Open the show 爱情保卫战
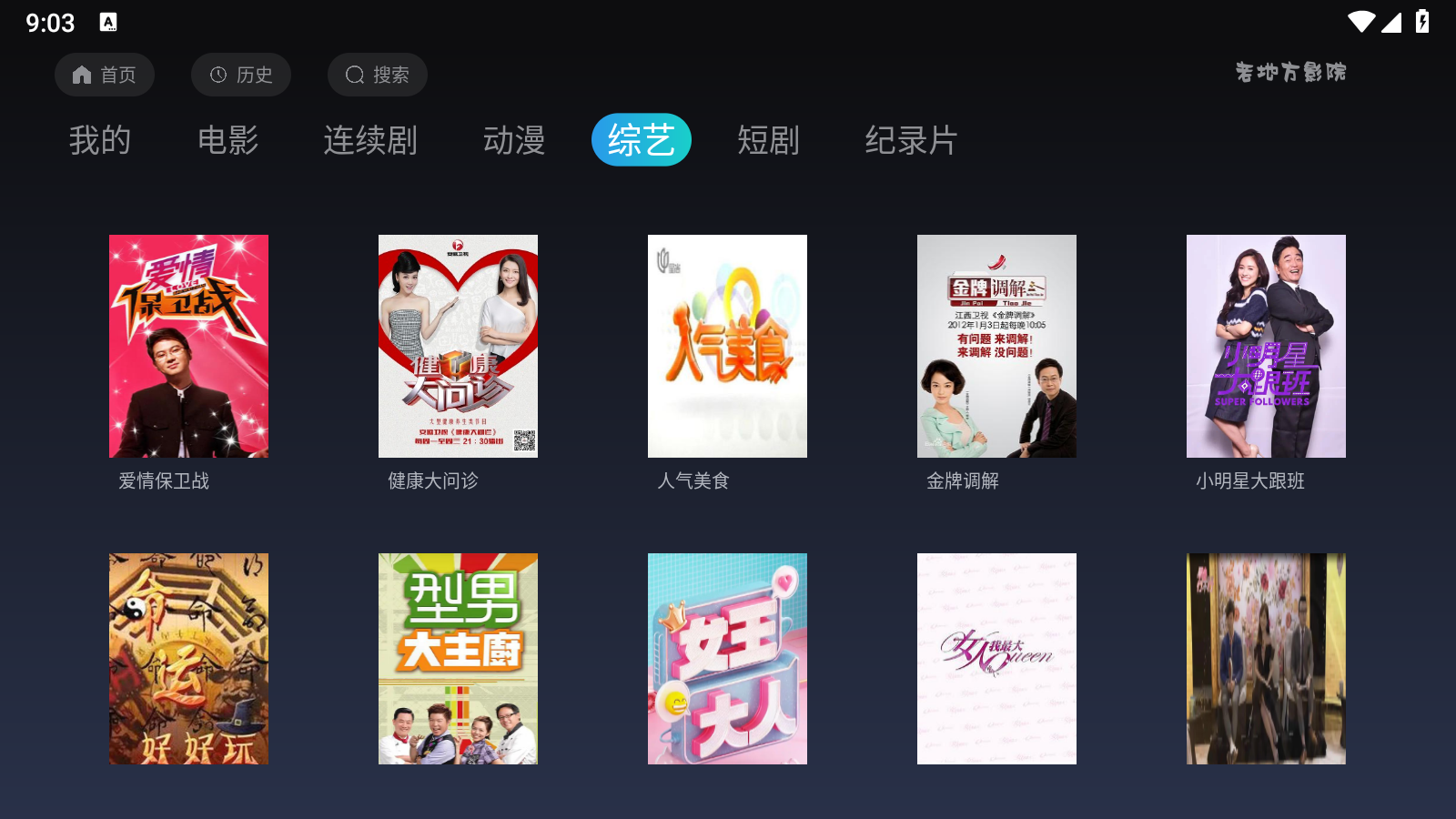 pos(188,346)
